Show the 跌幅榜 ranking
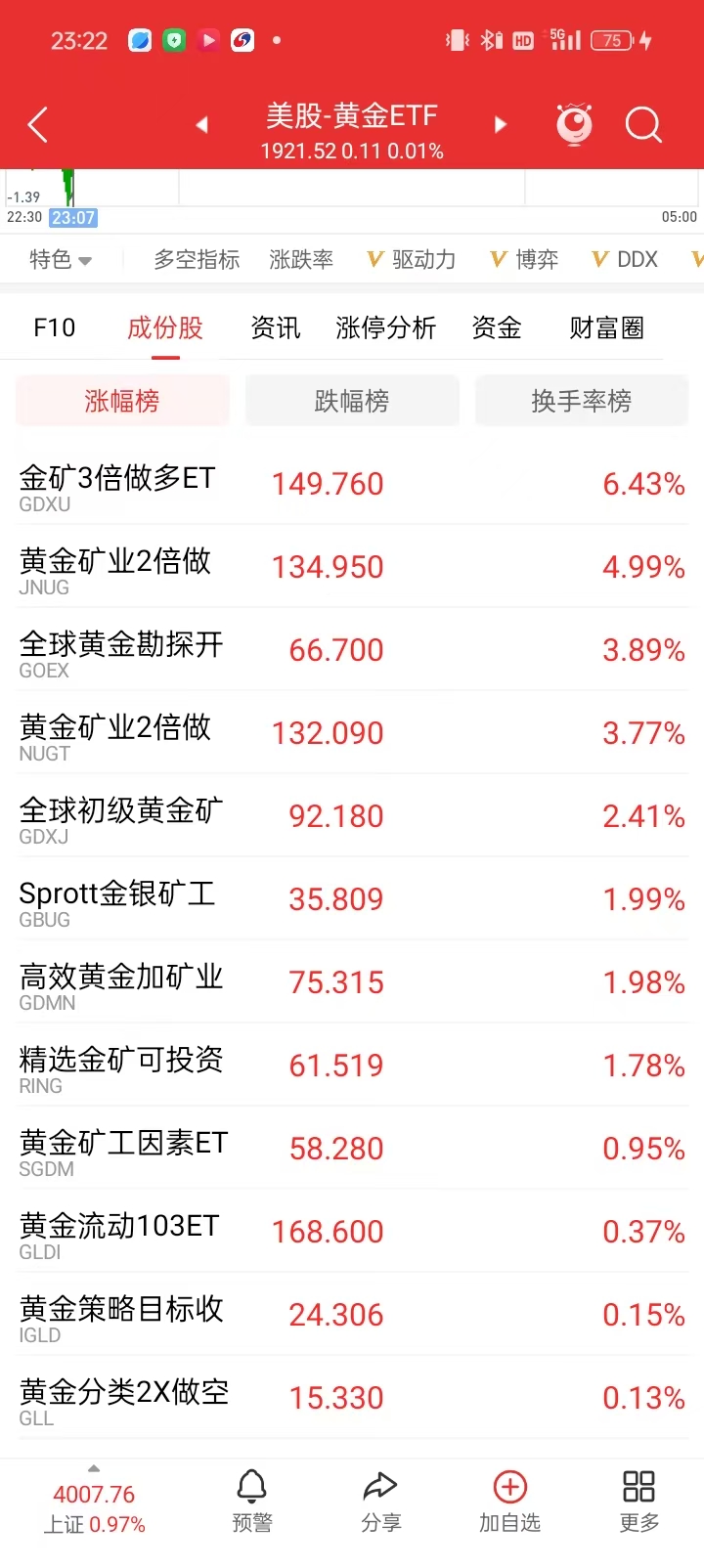The image size is (704, 1568). click(x=352, y=401)
